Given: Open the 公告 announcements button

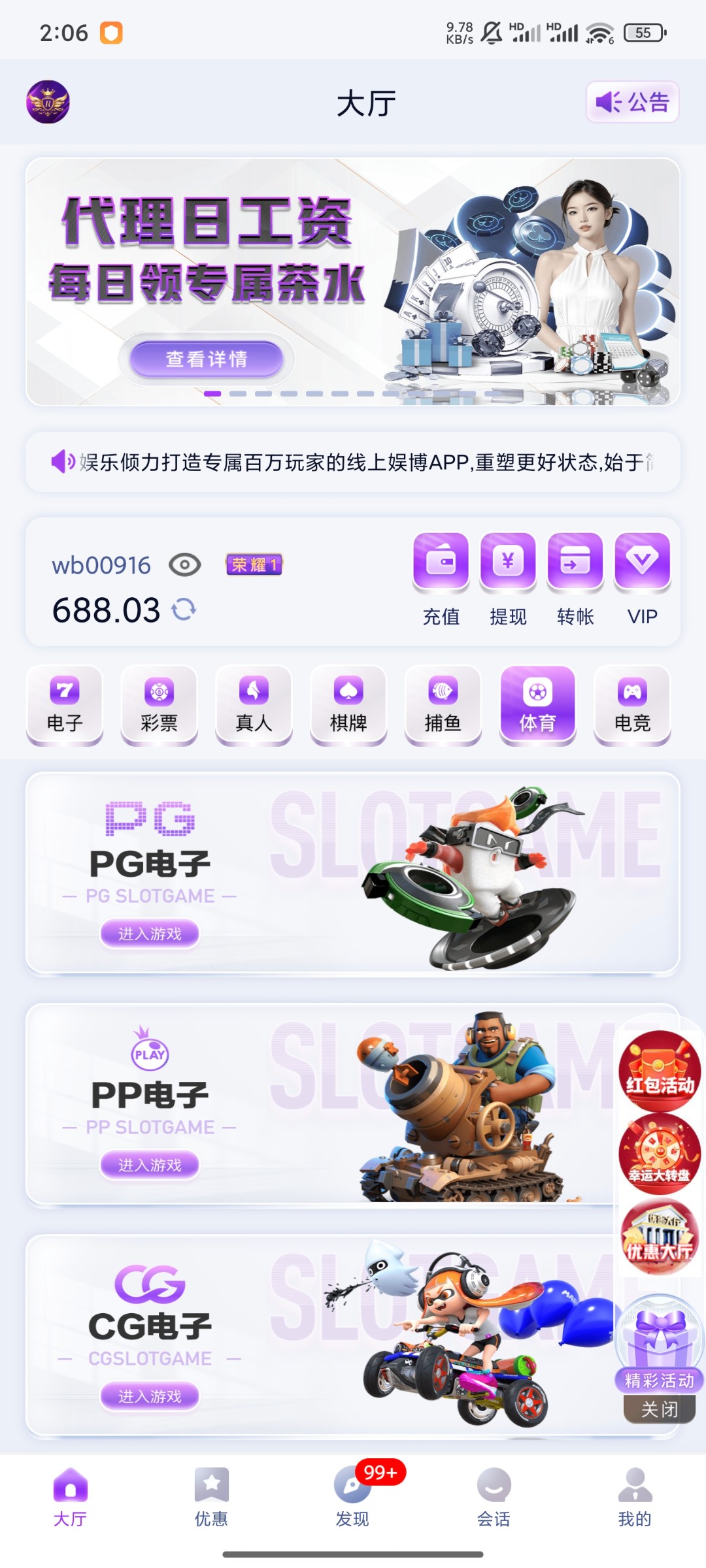Looking at the screenshot, I should coord(632,102).
